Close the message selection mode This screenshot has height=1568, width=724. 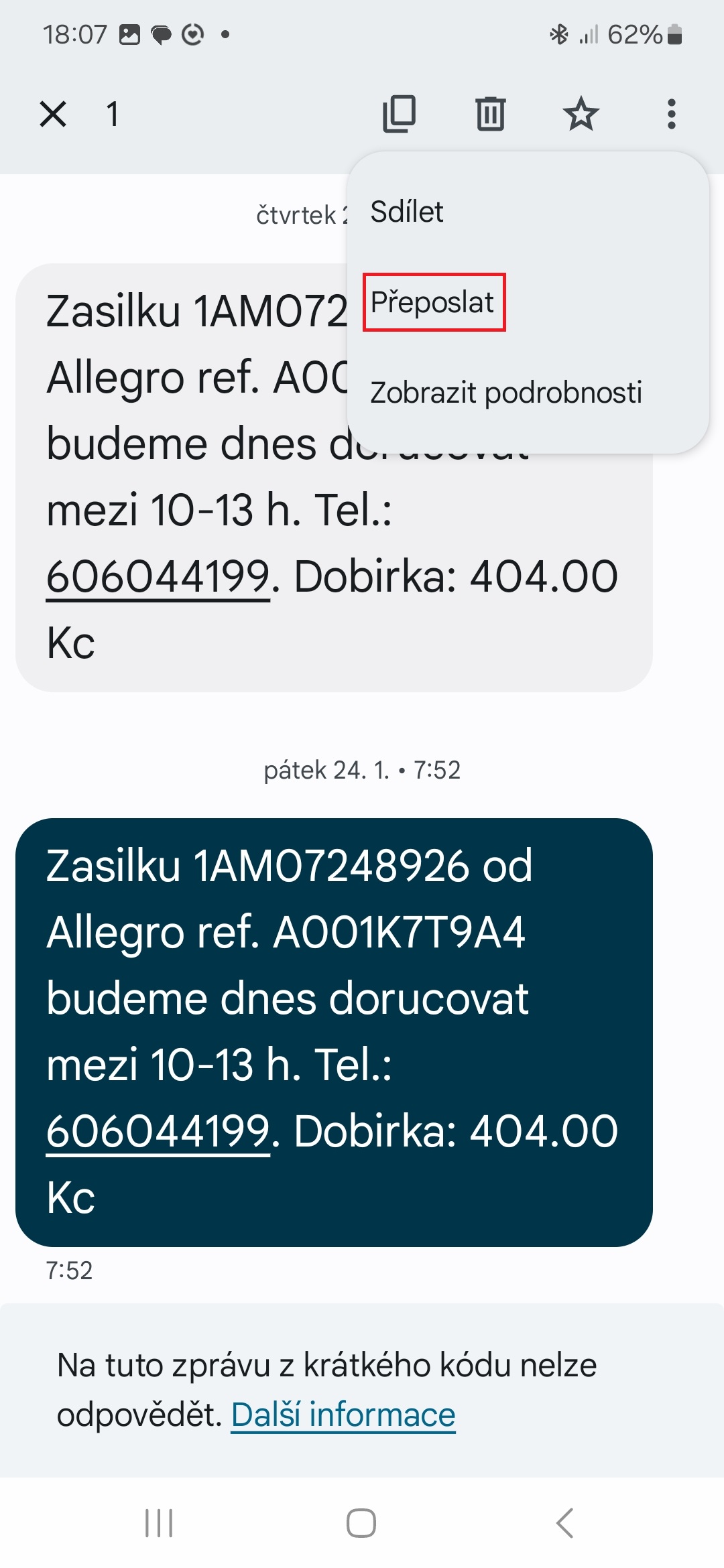[53, 114]
